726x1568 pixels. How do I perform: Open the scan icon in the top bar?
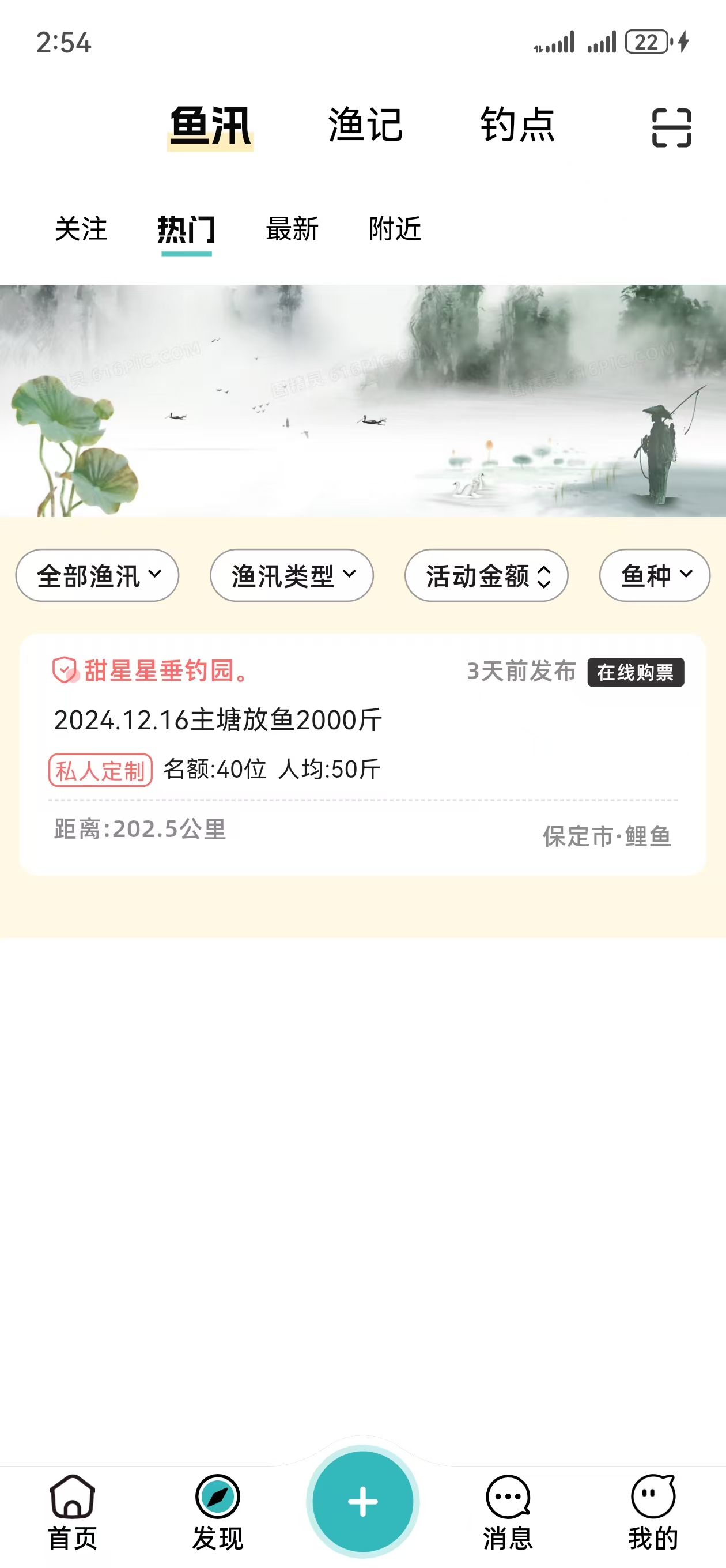(671, 128)
